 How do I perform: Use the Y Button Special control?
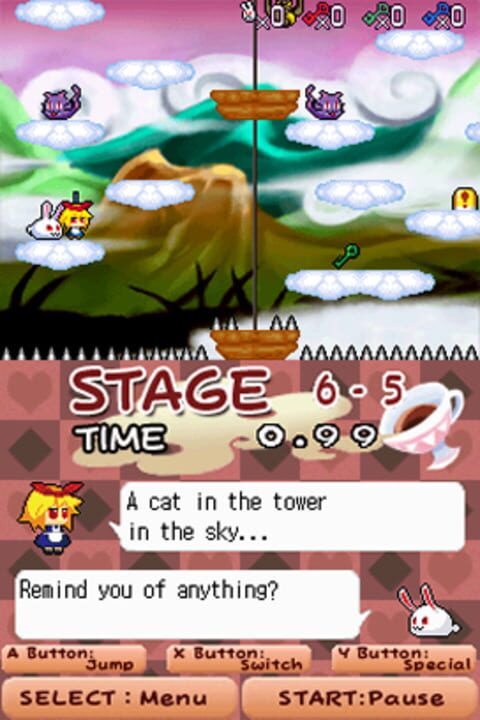(404, 659)
